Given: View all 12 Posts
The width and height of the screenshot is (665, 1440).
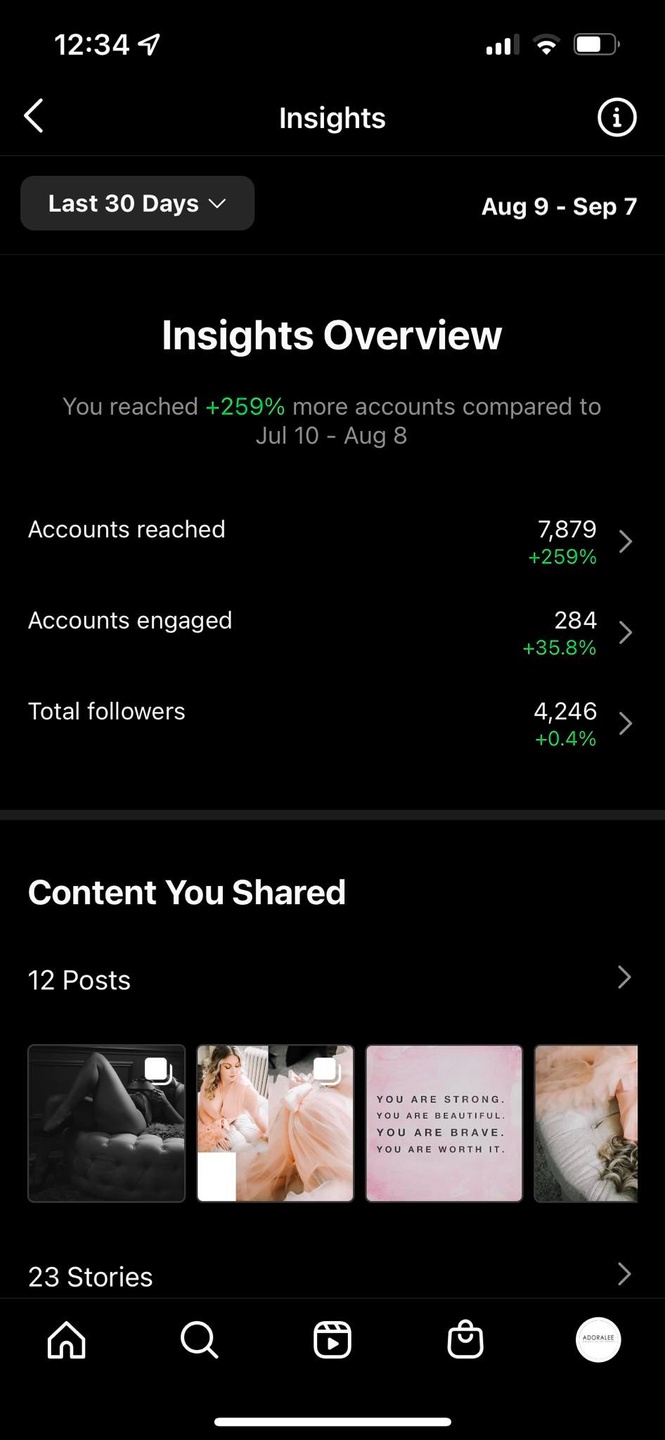Looking at the screenshot, I should point(332,979).
